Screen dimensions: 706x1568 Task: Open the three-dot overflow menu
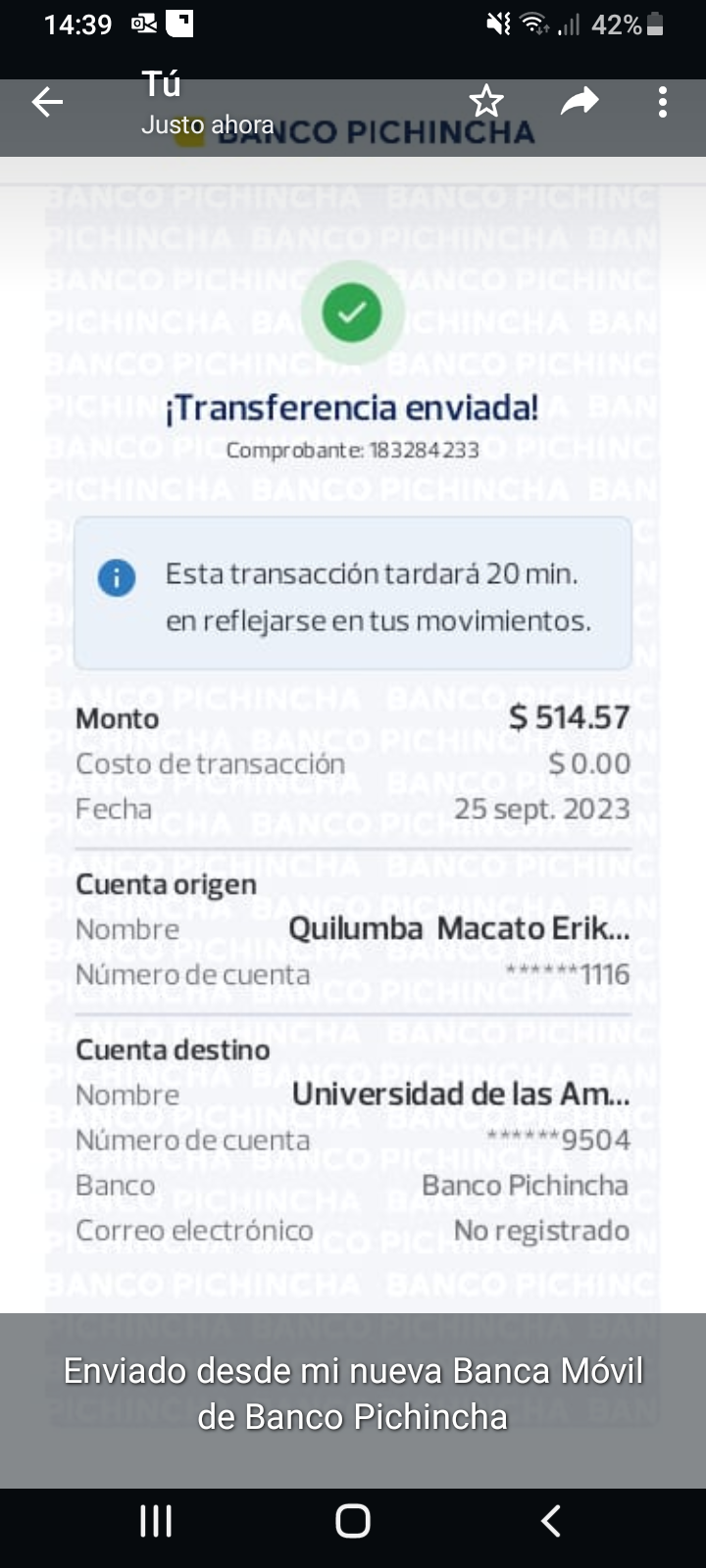663,102
